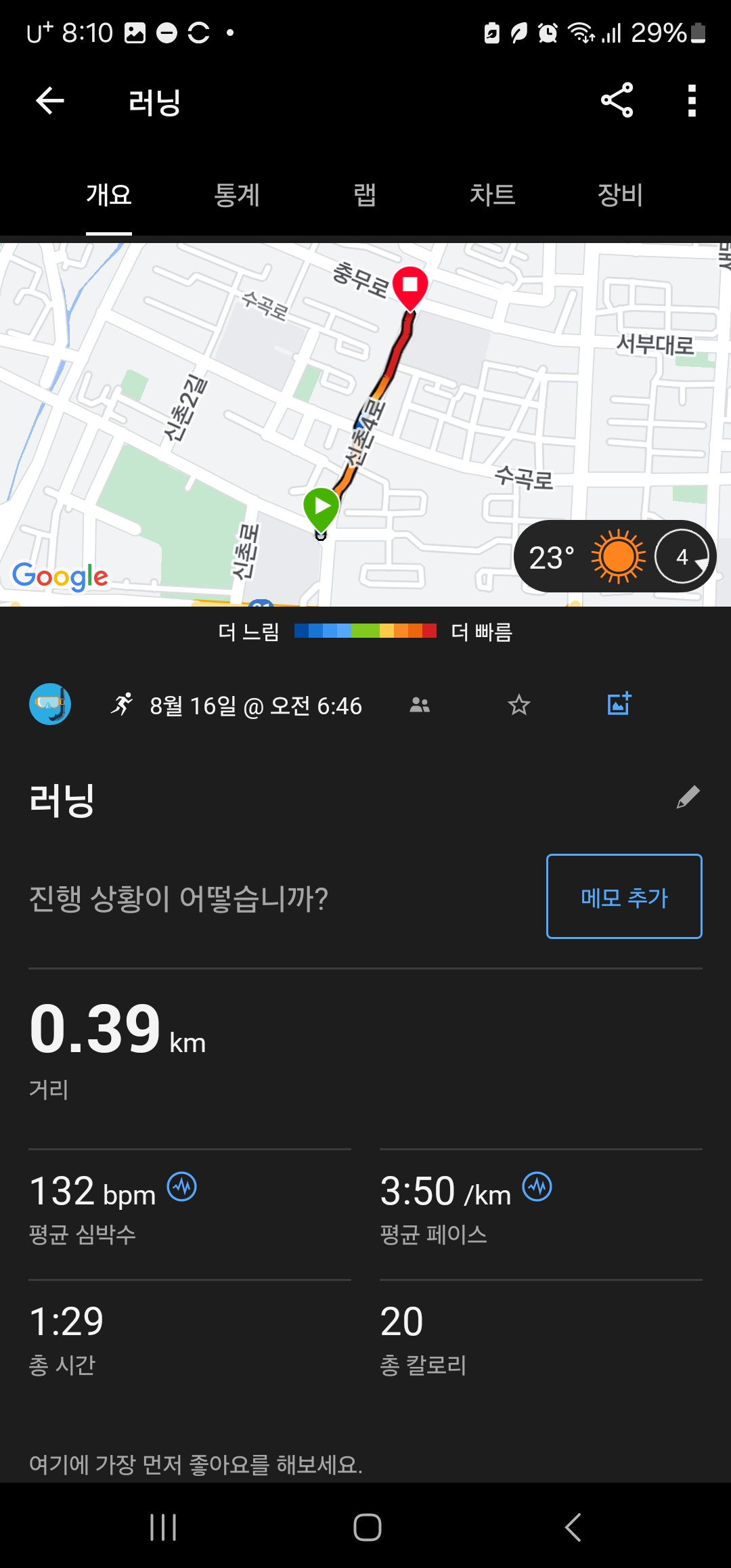The image size is (731, 1568).
Task: Open the route map
Action: (x=365, y=424)
